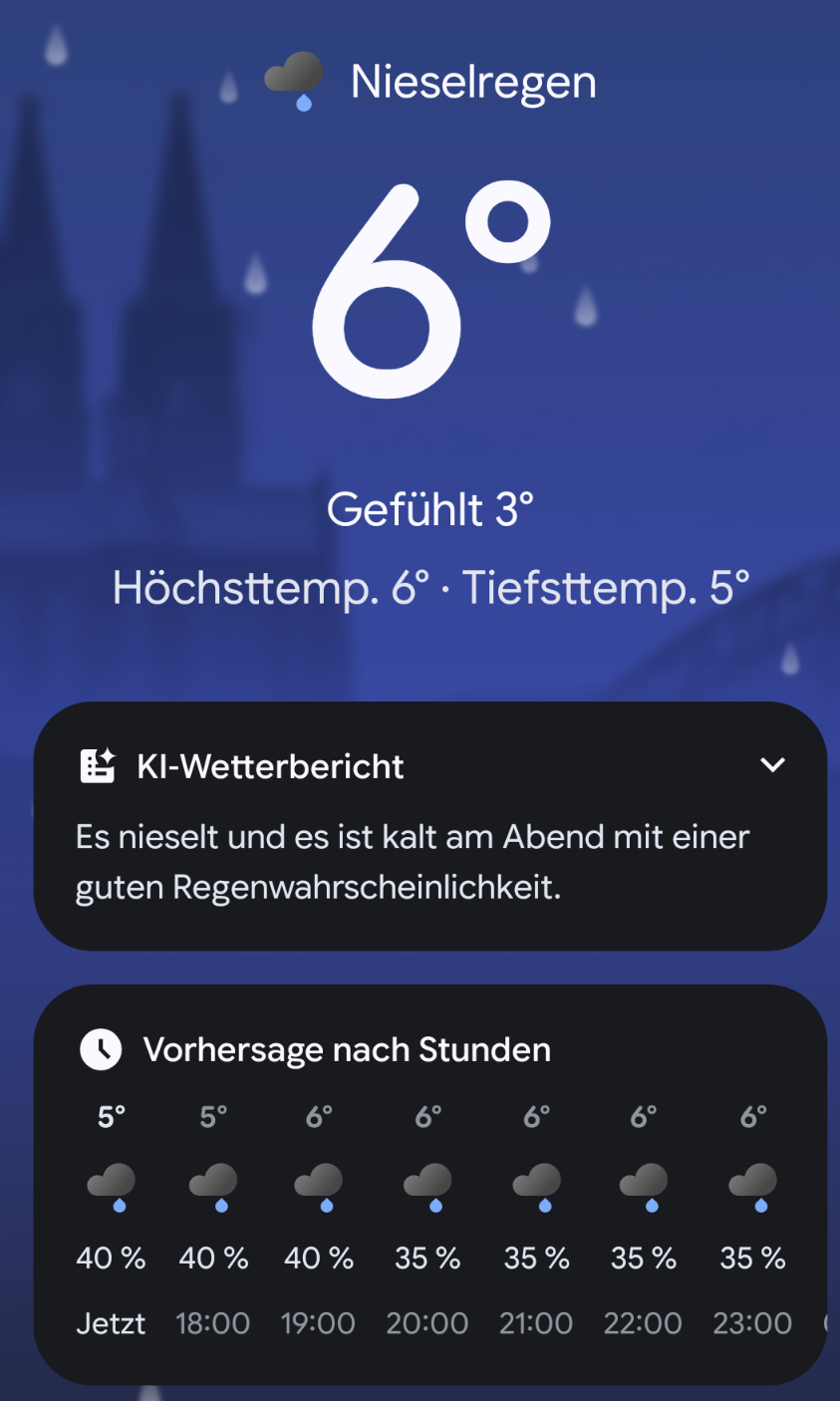Open the Vorhersage nach Stunden card
The image size is (840, 1401).
[x=346, y=1049]
